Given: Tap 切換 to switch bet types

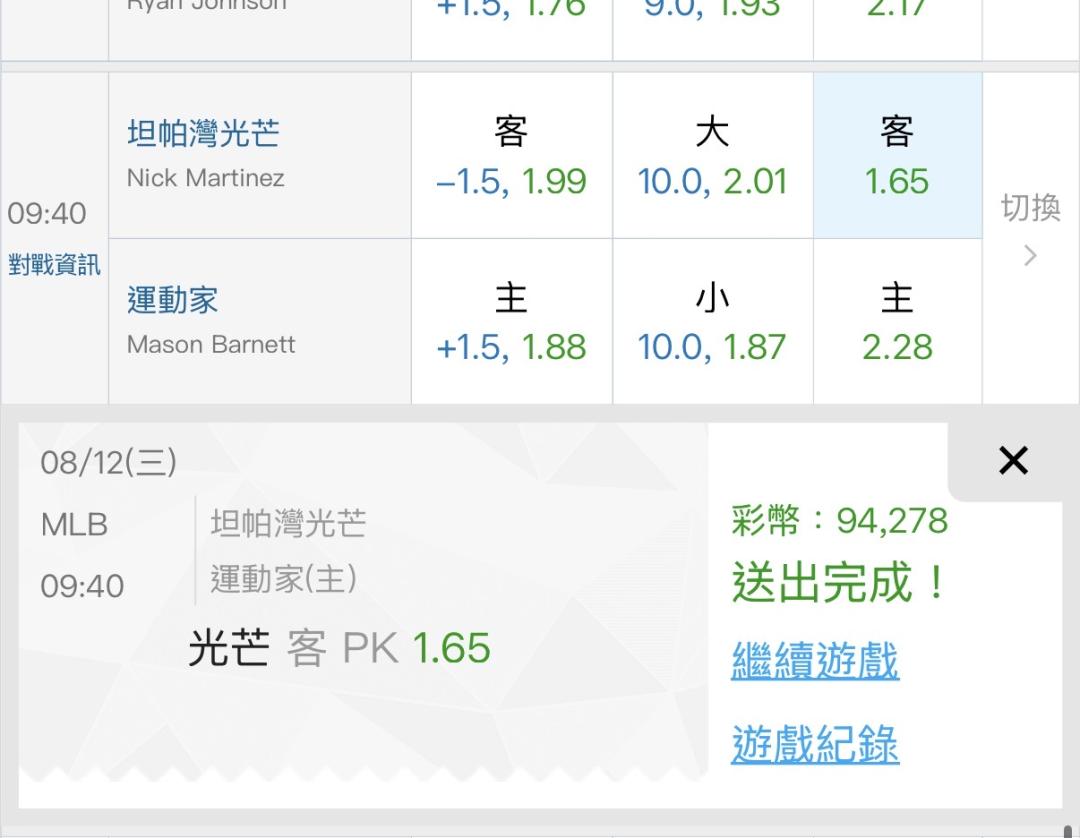Looking at the screenshot, I should [1030, 229].
